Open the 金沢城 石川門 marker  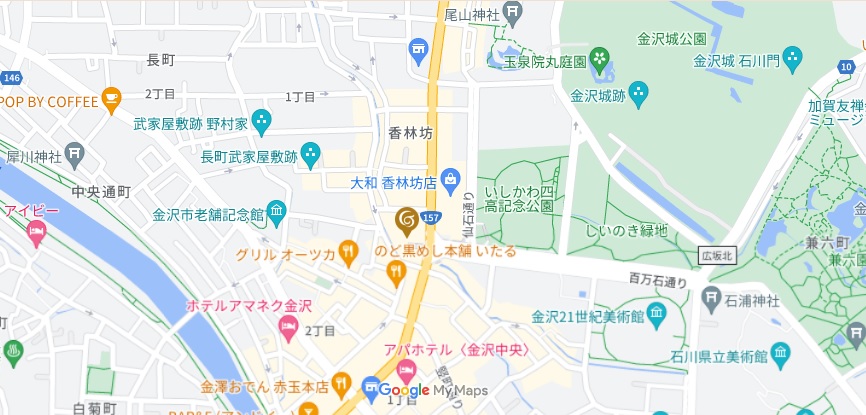(x=793, y=58)
